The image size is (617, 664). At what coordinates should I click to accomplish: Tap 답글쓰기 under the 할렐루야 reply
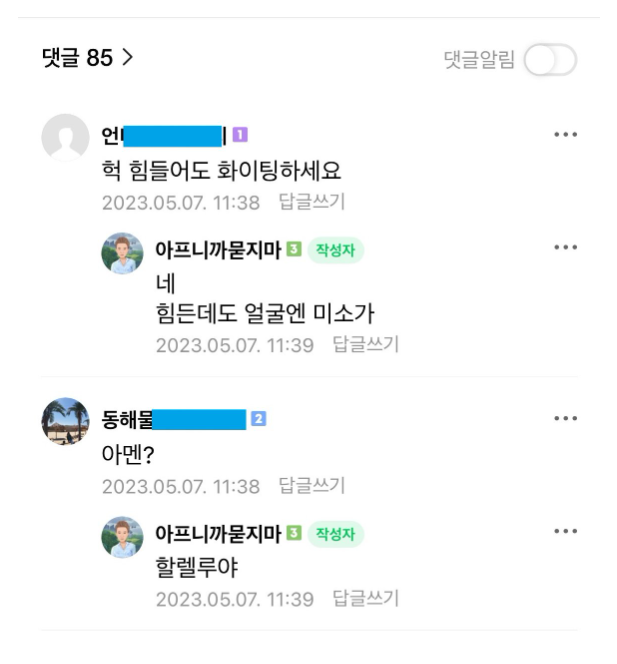point(366,599)
